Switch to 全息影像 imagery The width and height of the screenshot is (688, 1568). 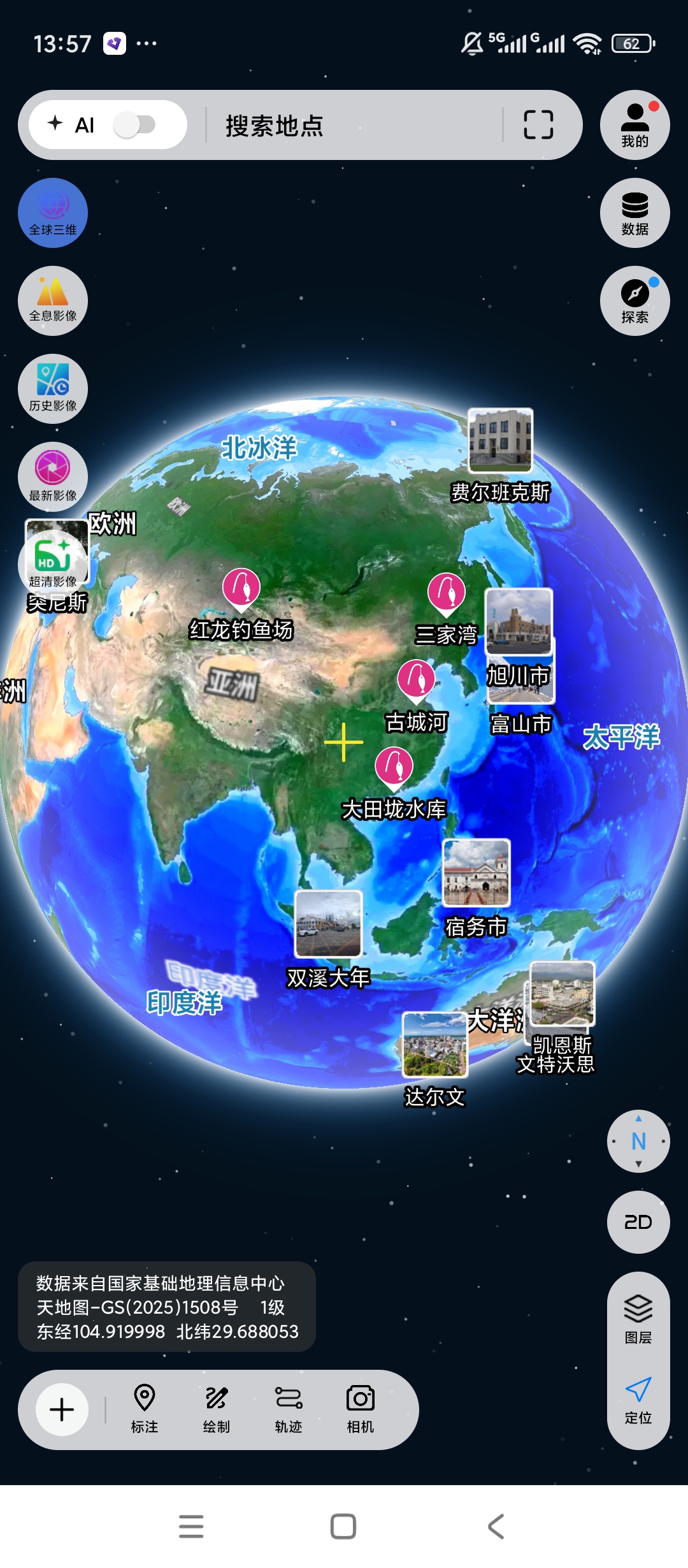pyautogui.click(x=53, y=301)
